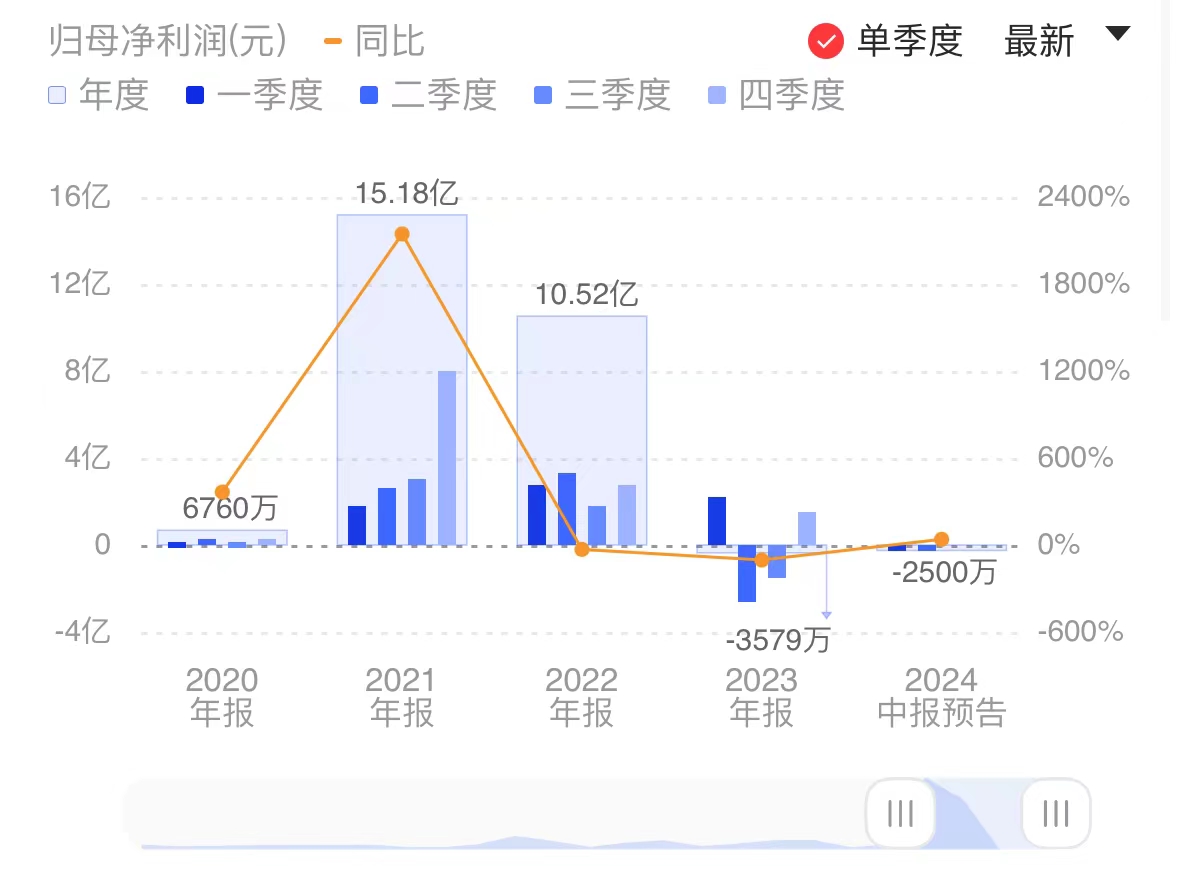
Task: Select the 2021 年报 bar group
Action: (x=402, y=380)
